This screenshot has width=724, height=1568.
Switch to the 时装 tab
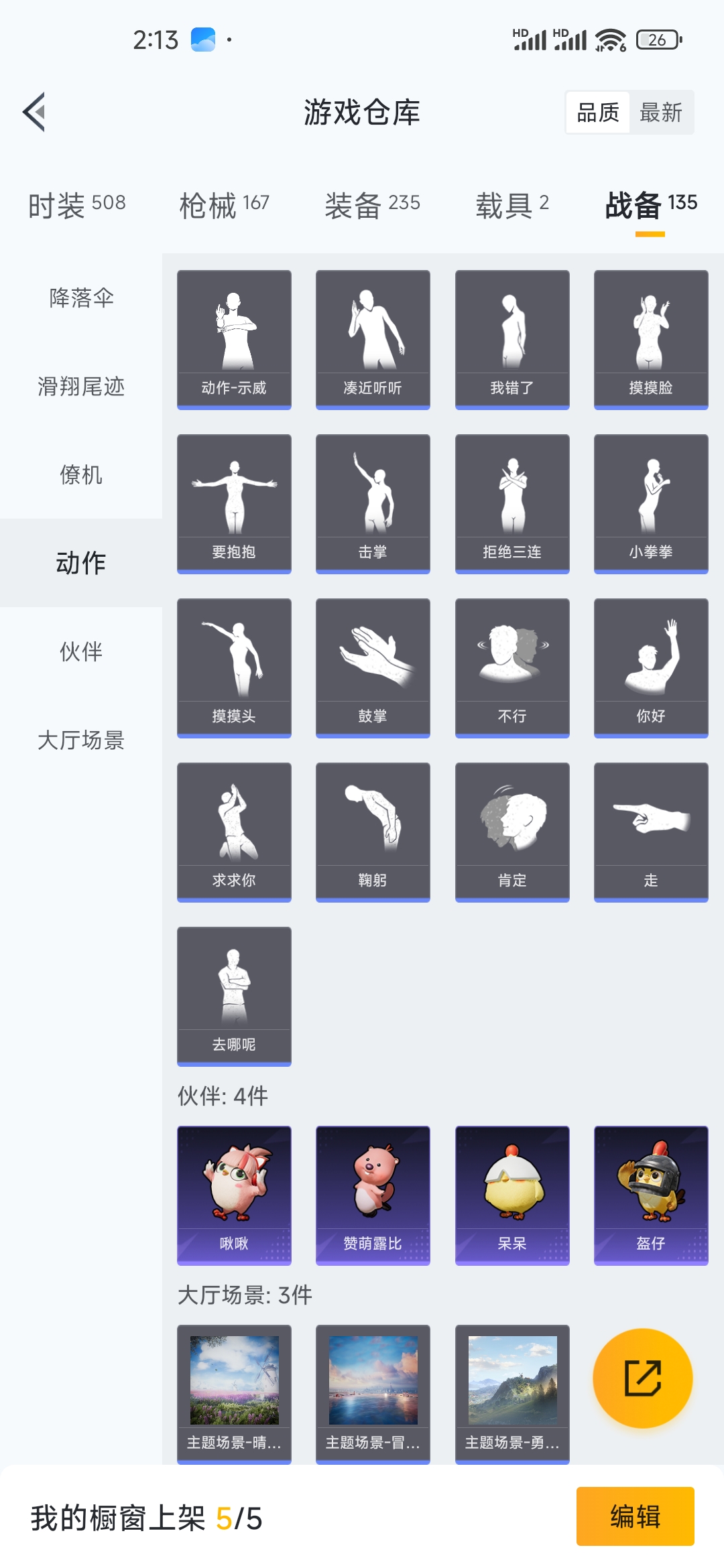(76, 205)
